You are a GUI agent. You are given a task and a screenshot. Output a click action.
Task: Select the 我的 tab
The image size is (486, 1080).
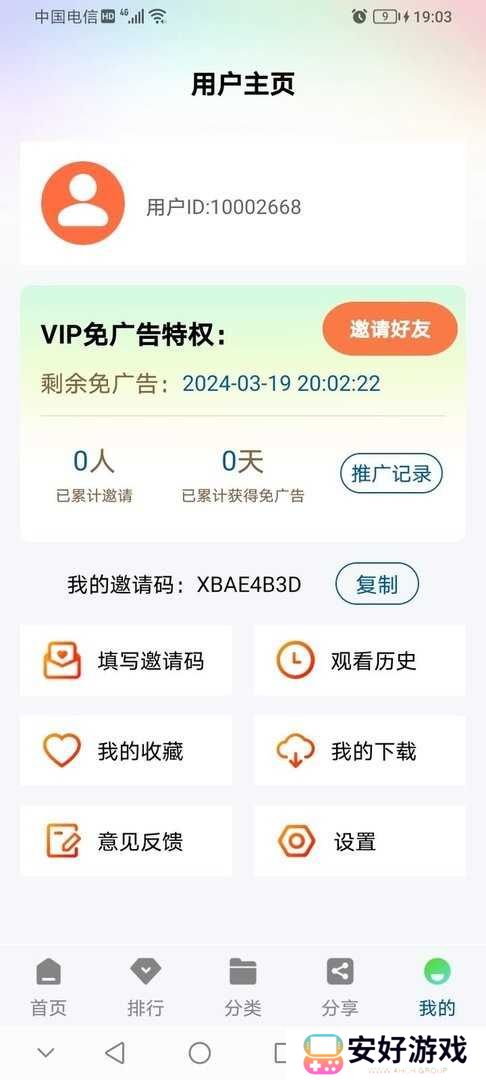click(437, 988)
